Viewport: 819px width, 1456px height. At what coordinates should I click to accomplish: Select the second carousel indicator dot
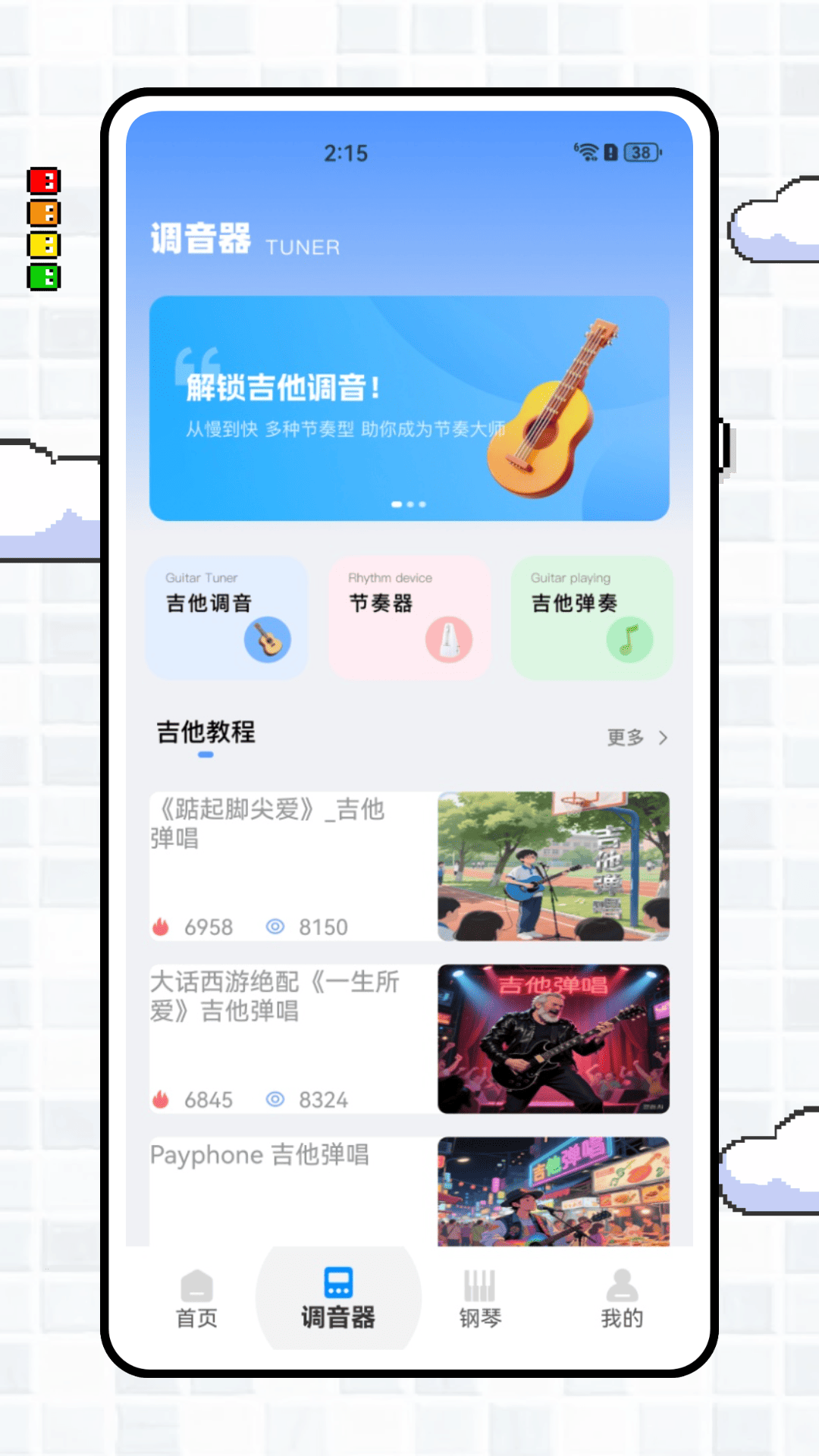coord(409,502)
